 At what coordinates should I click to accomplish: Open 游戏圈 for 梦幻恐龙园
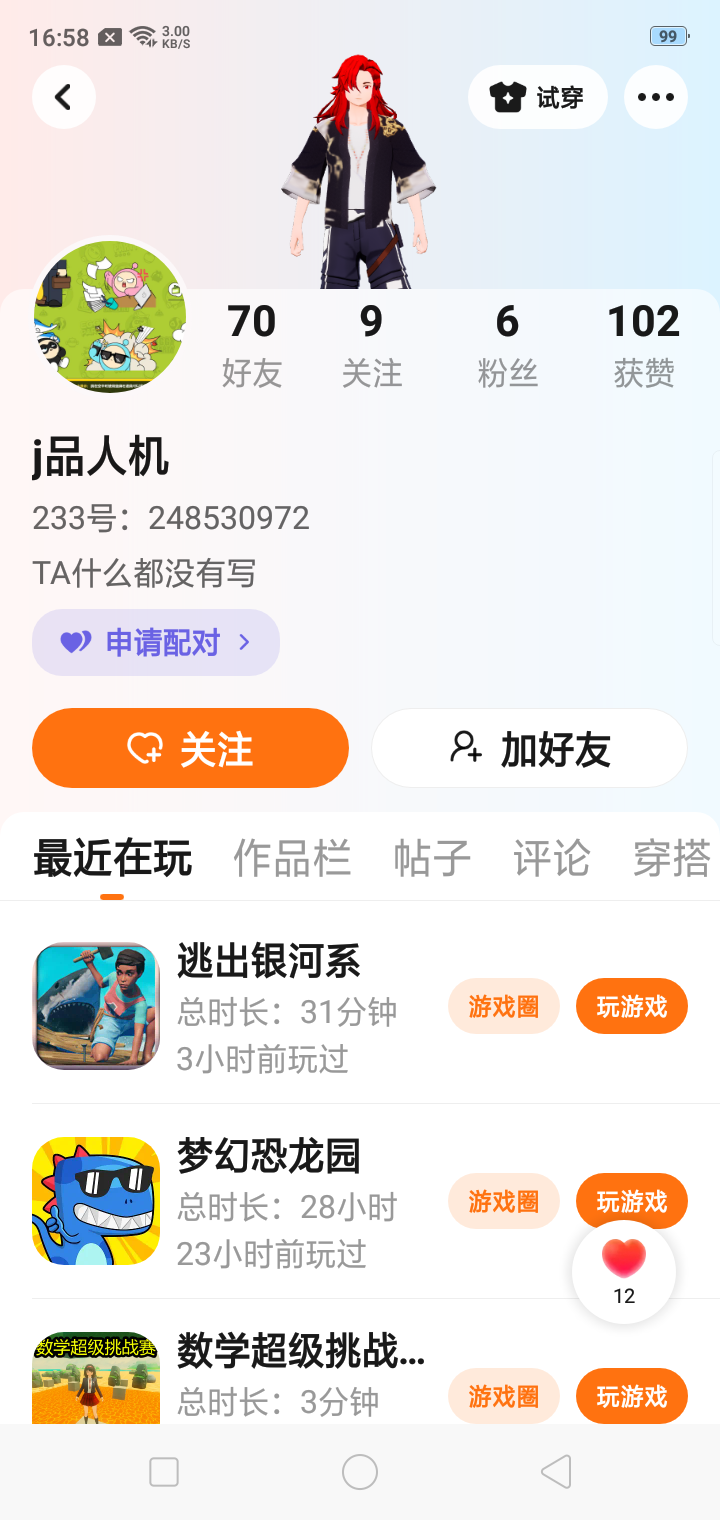504,1201
